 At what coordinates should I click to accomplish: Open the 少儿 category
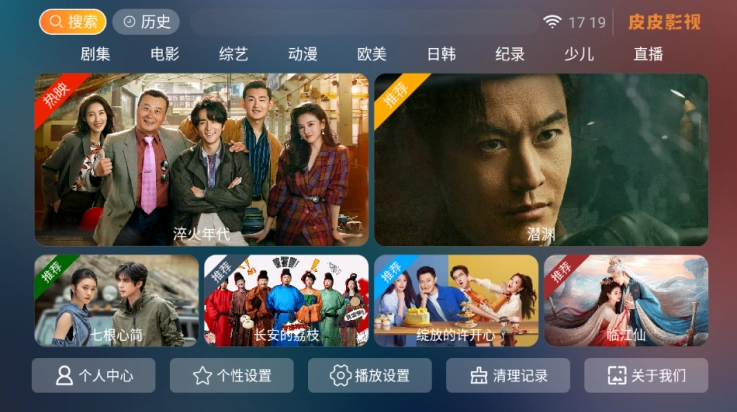click(x=579, y=54)
